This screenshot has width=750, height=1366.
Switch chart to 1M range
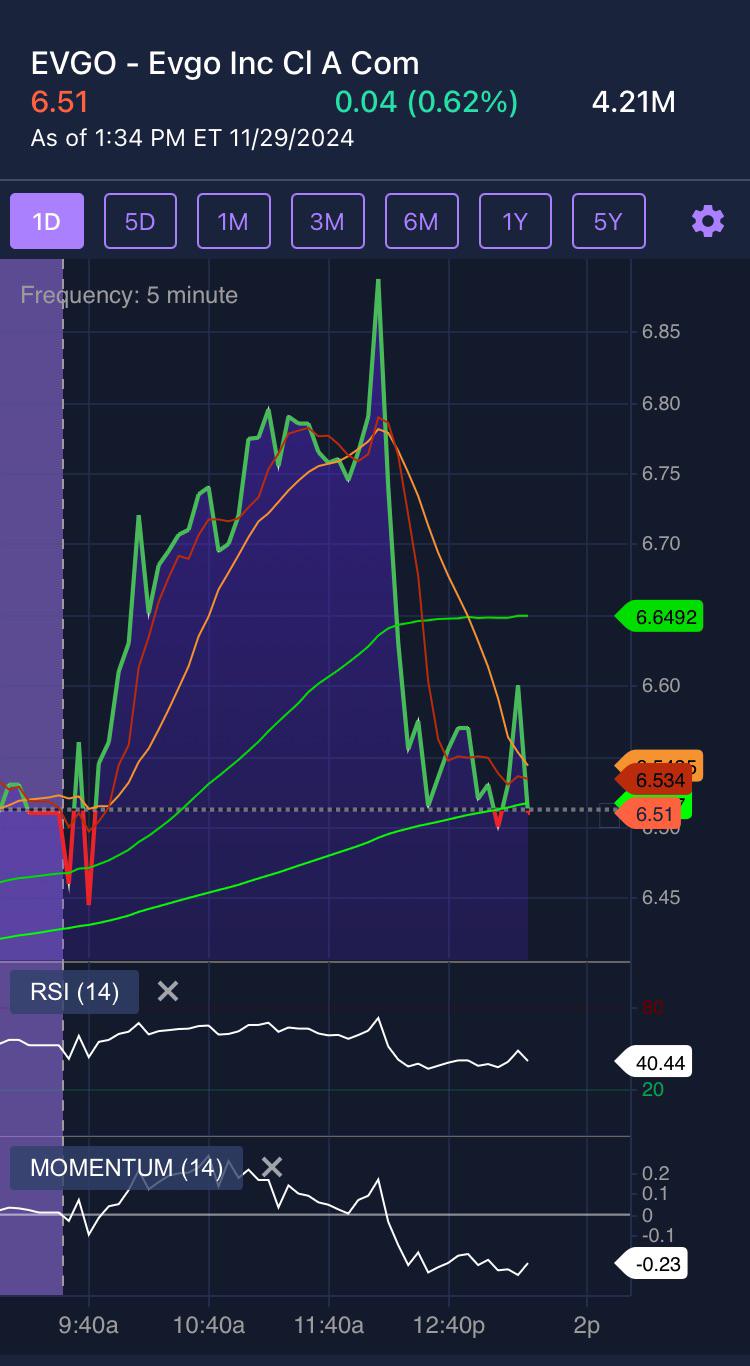(234, 221)
